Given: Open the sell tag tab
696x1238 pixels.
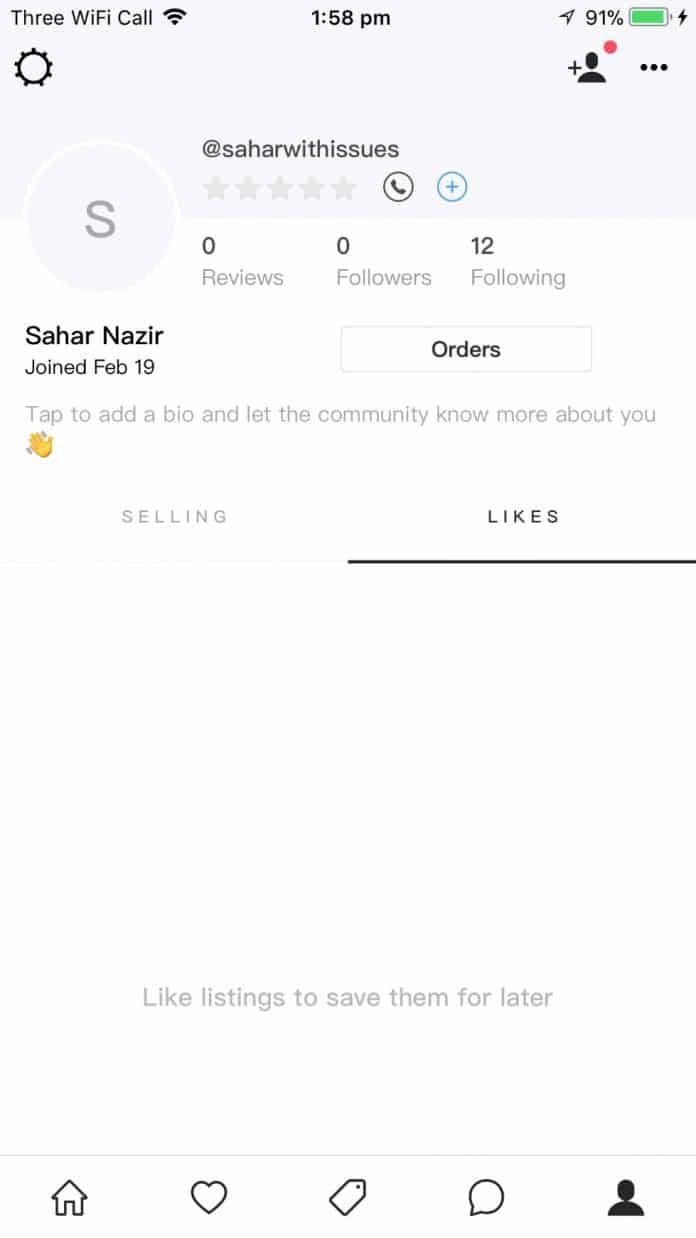Looking at the screenshot, I should (348, 1196).
